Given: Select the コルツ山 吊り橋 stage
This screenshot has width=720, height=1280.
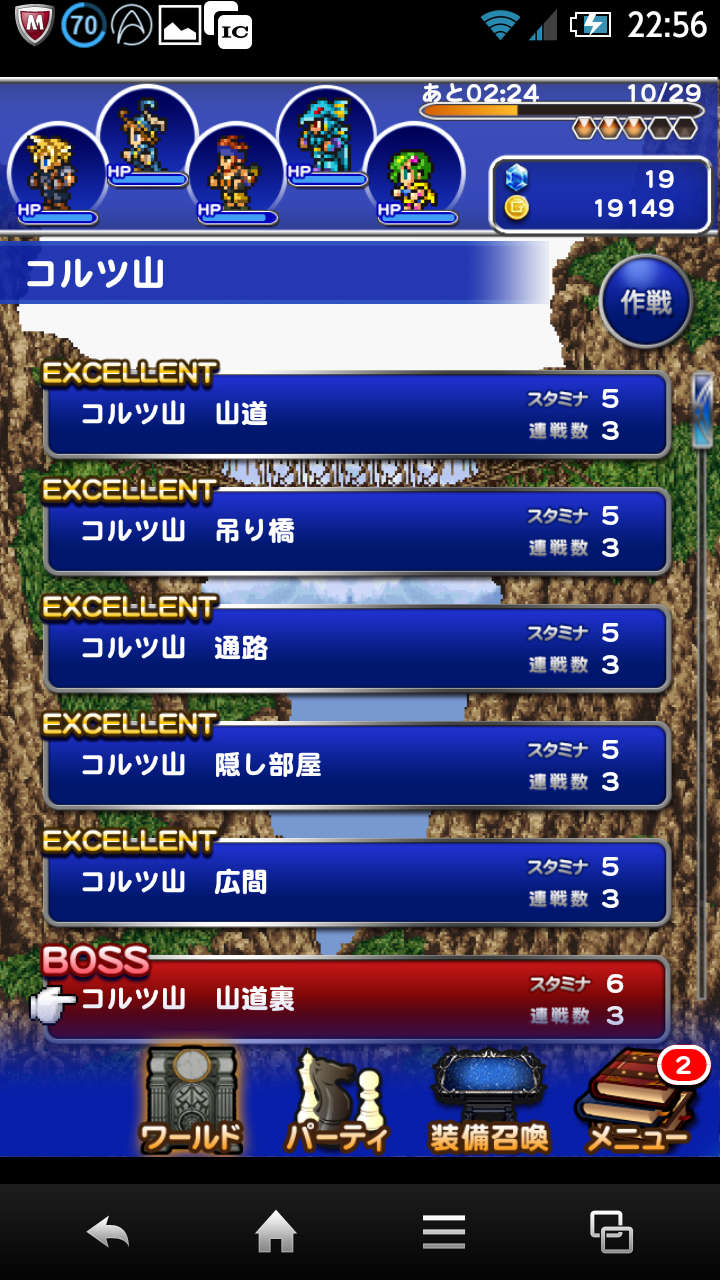Looking at the screenshot, I should (356, 532).
